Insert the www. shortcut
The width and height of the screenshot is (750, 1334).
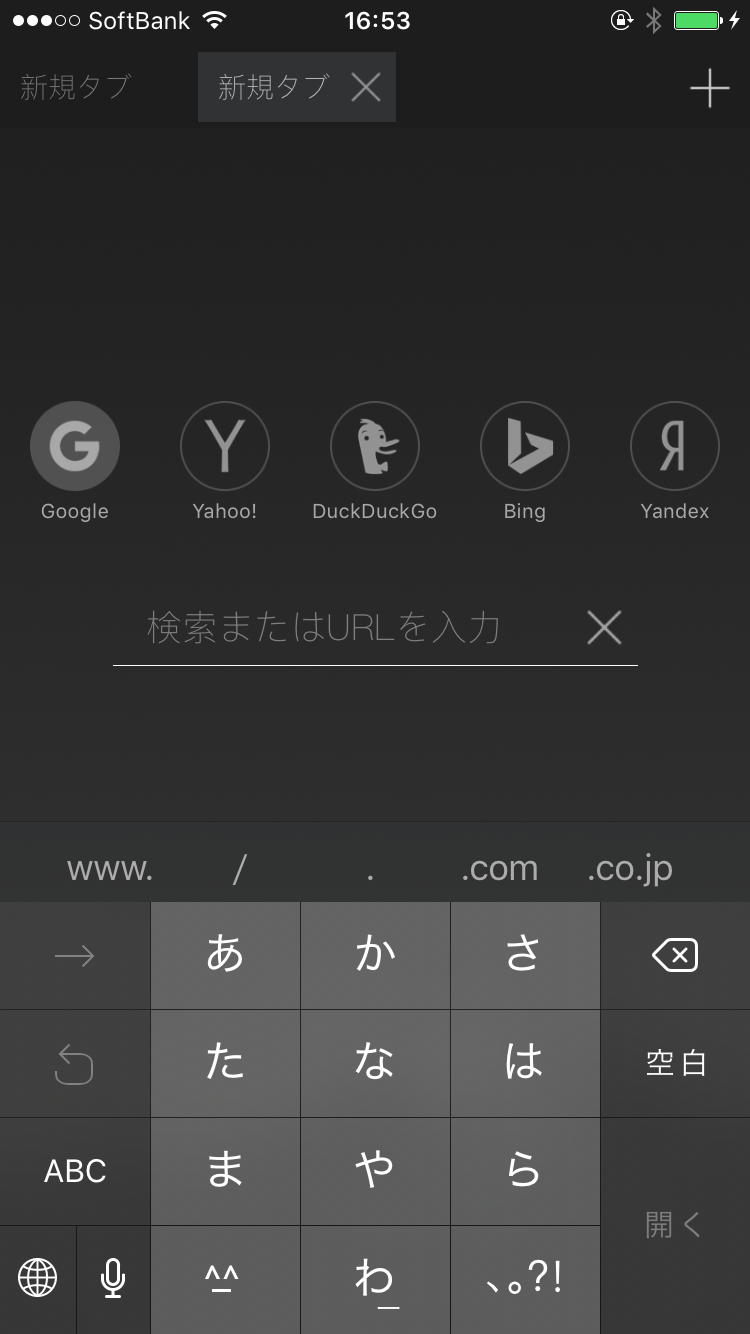[110, 868]
